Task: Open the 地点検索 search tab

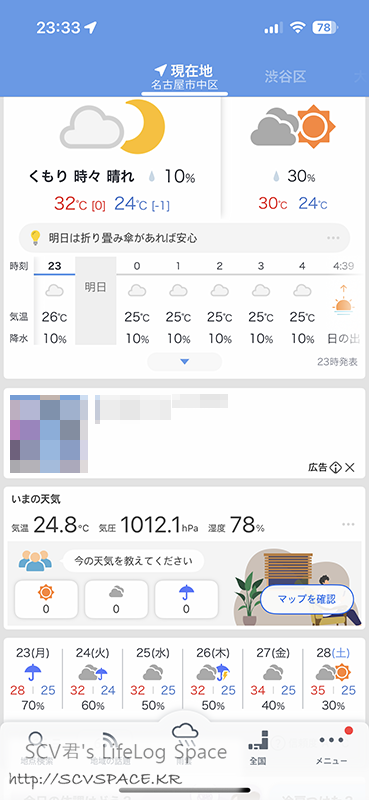Action: 35,747
